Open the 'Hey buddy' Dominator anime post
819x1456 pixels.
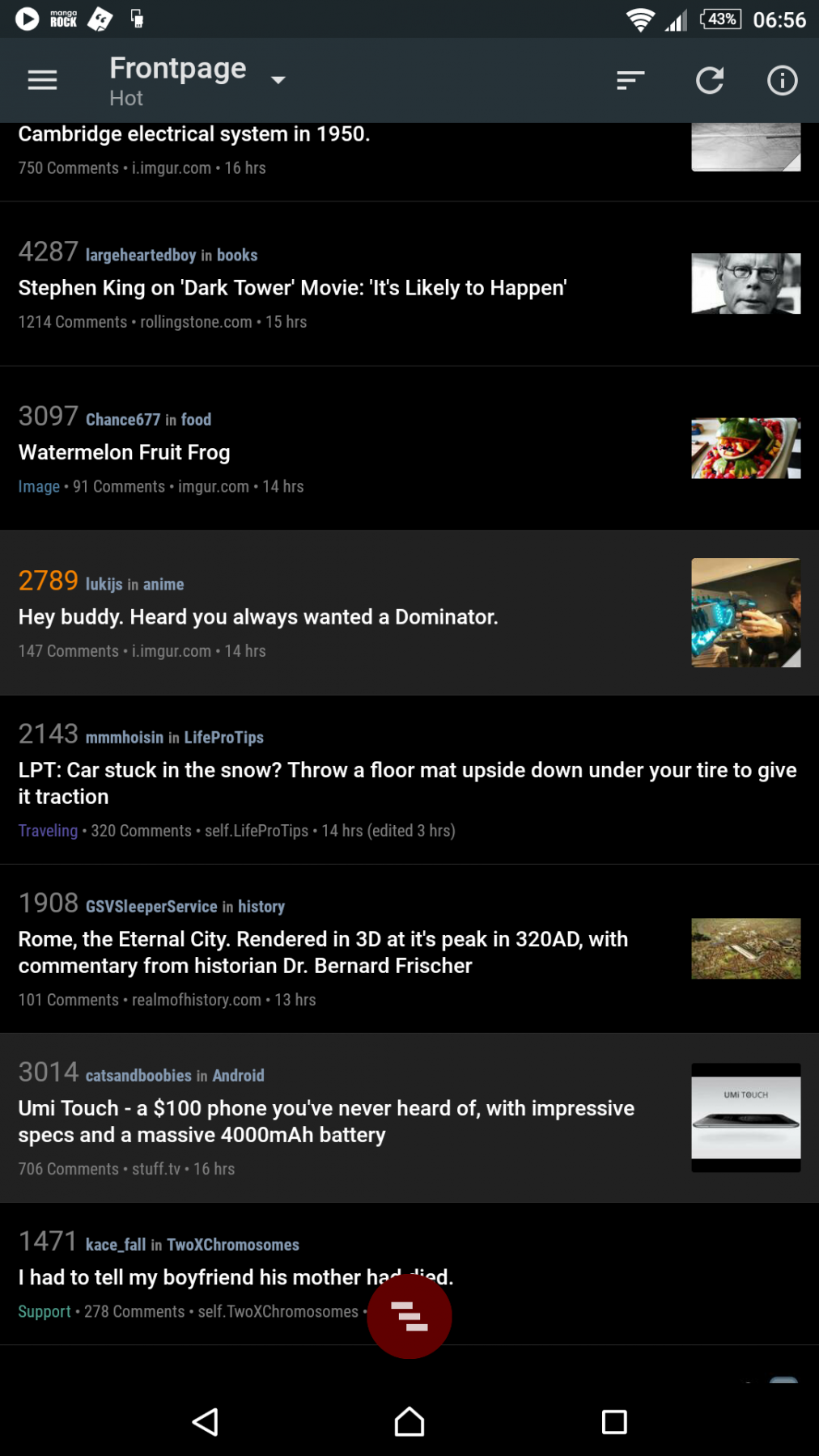[258, 617]
